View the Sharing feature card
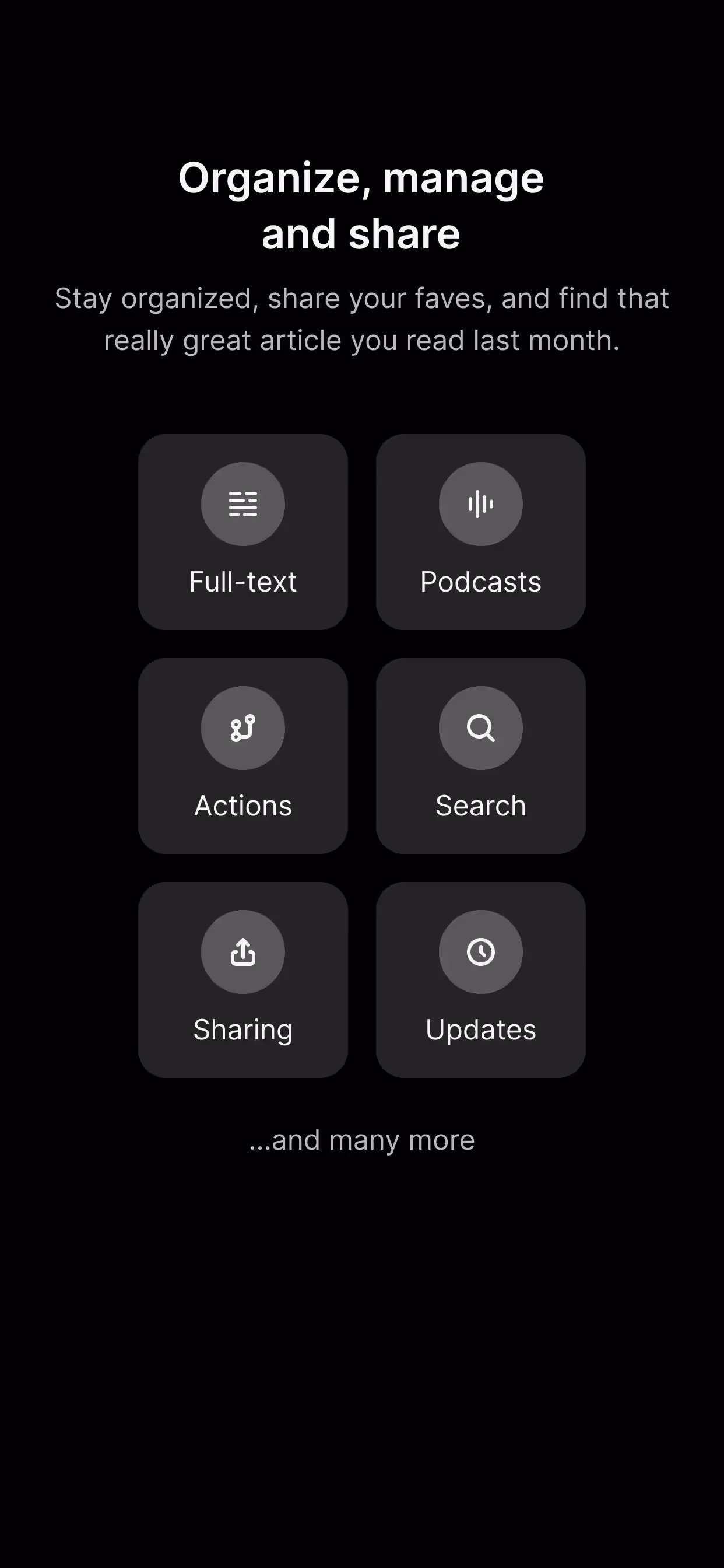Screen dimensions: 724x1568 242,979
